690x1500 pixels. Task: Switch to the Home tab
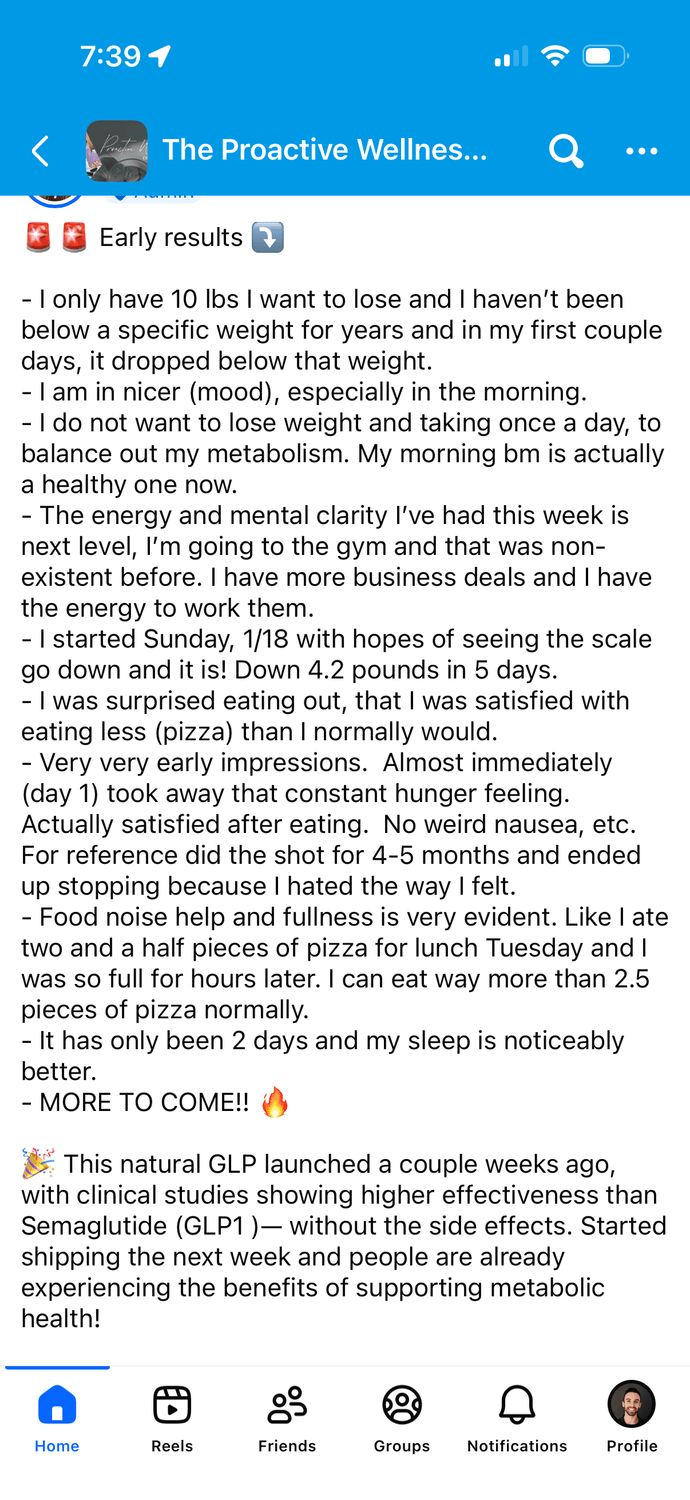pyautogui.click(x=57, y=1418)
